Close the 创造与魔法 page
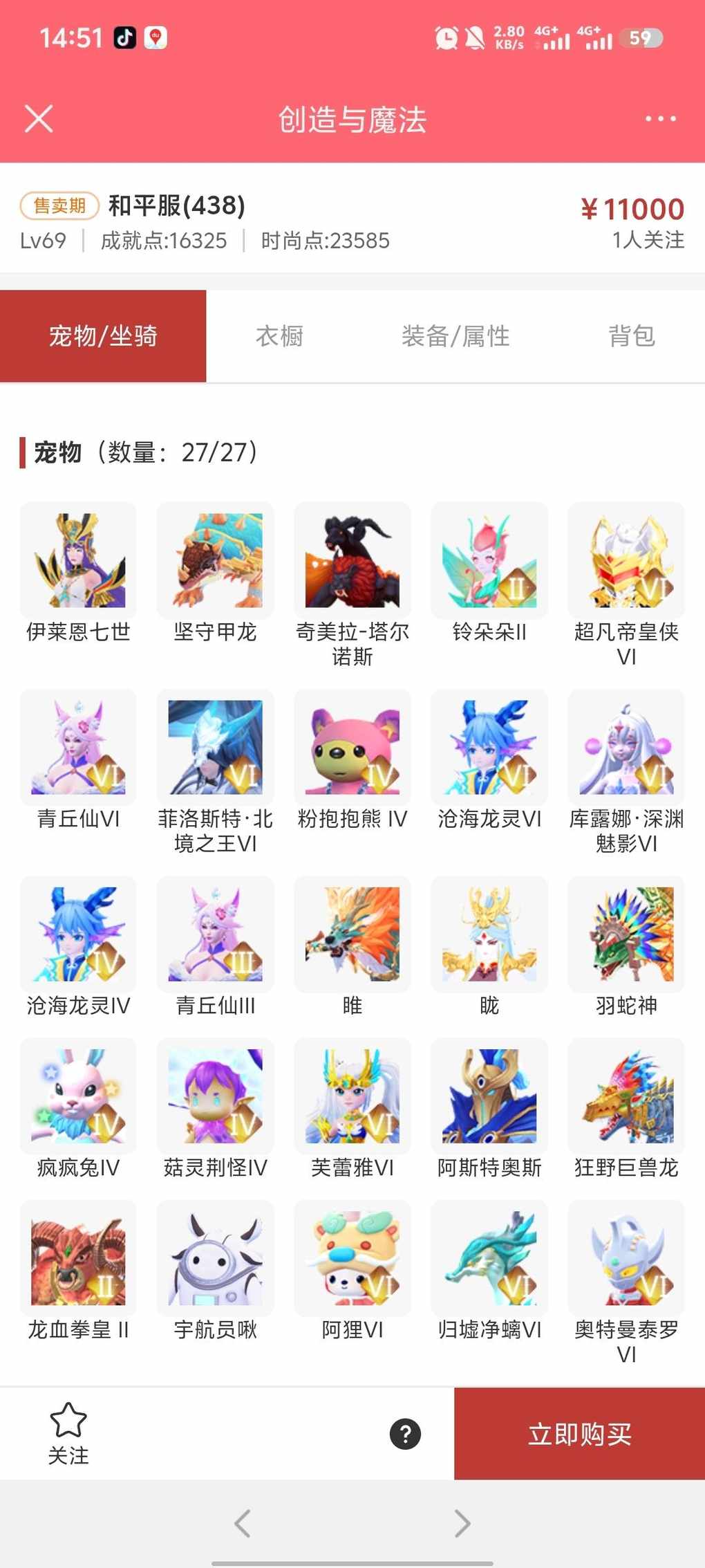 pos(39,119)
